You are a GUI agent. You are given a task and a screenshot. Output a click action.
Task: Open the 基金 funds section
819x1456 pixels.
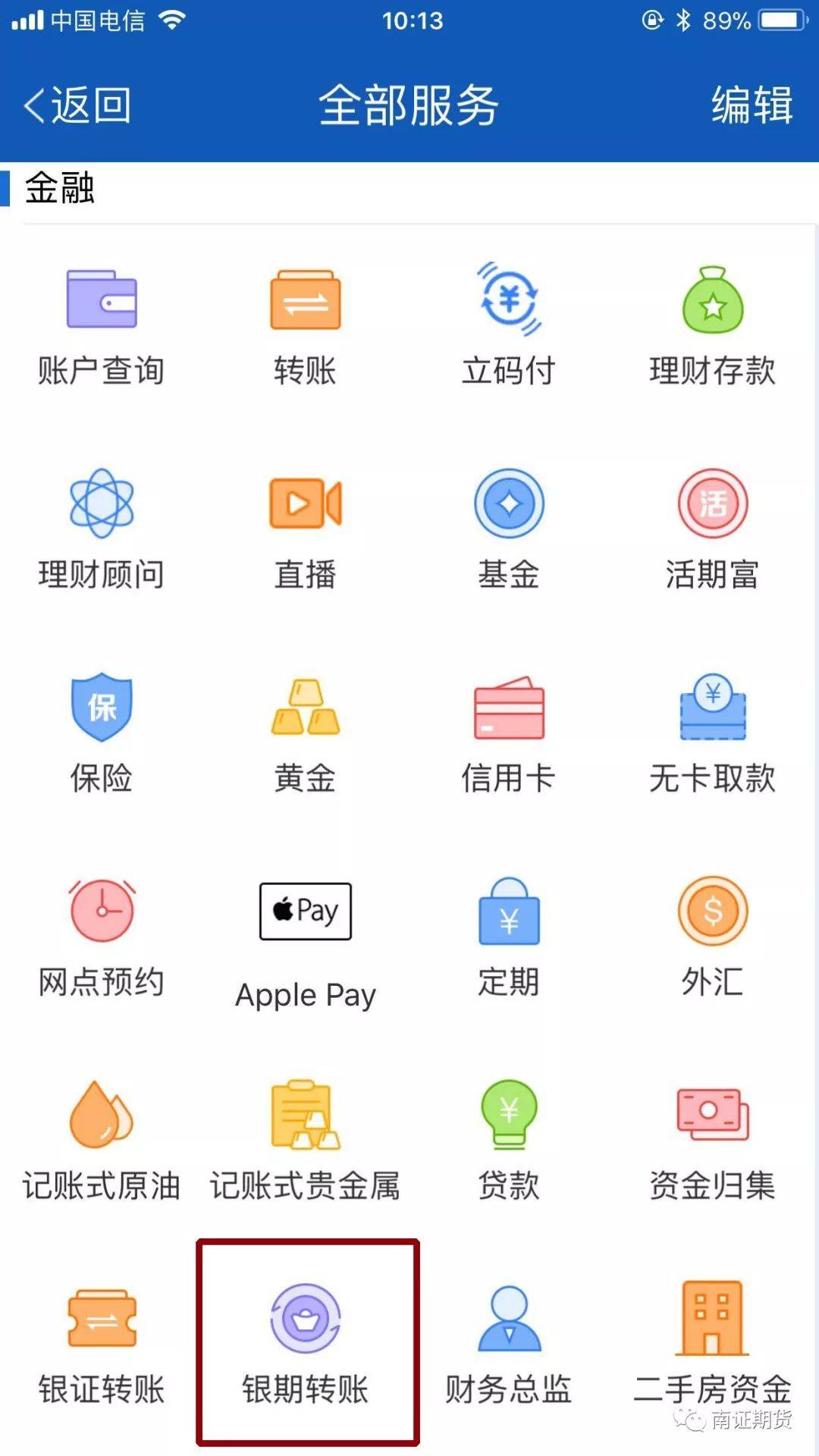[509, 531]
